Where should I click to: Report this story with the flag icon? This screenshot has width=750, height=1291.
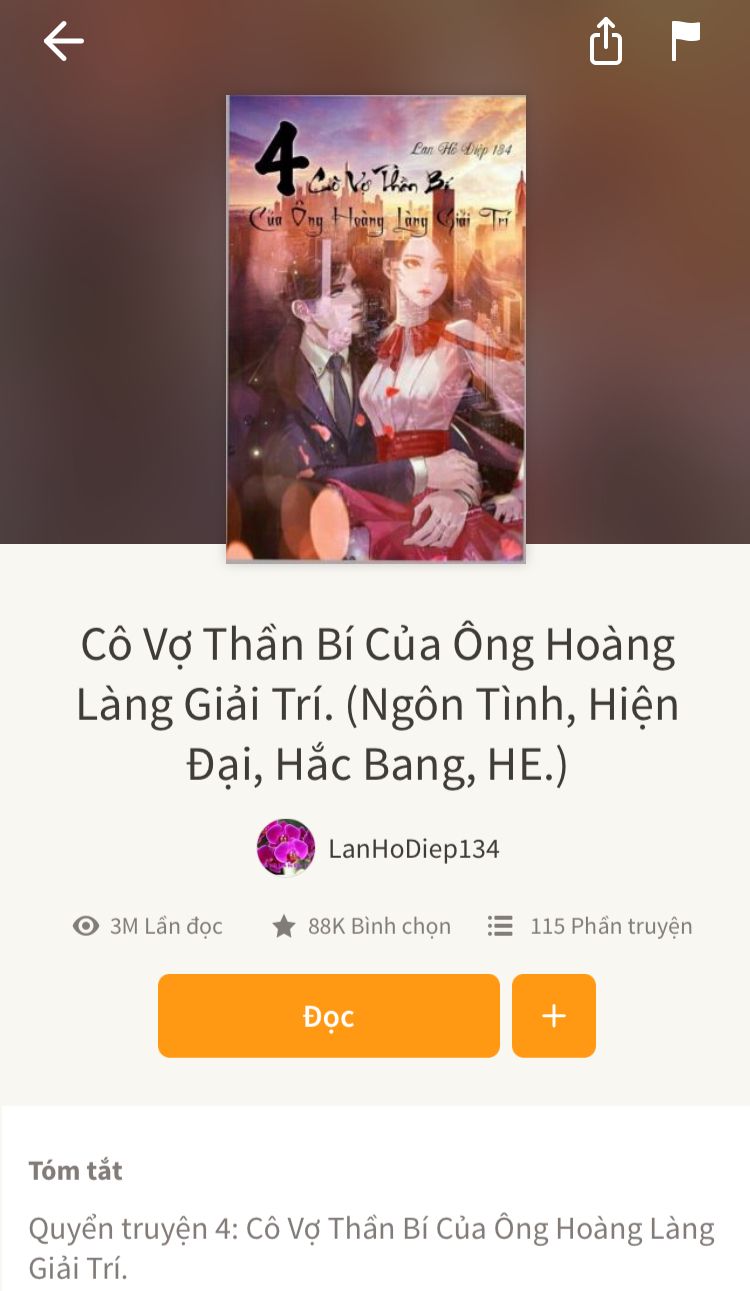click(685, 42)
